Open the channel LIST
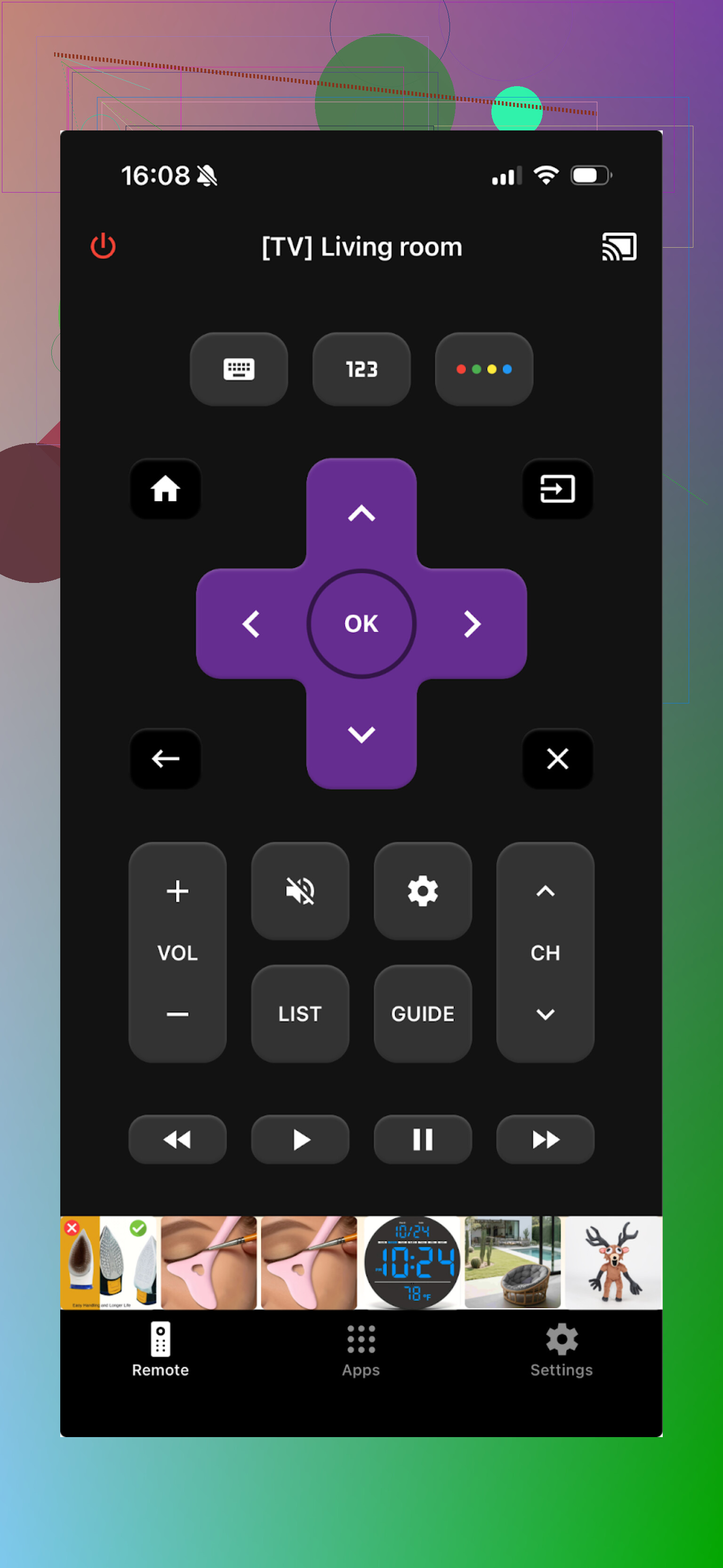The width and height of the screenshot is (723, 1568). coord(300,1013)
